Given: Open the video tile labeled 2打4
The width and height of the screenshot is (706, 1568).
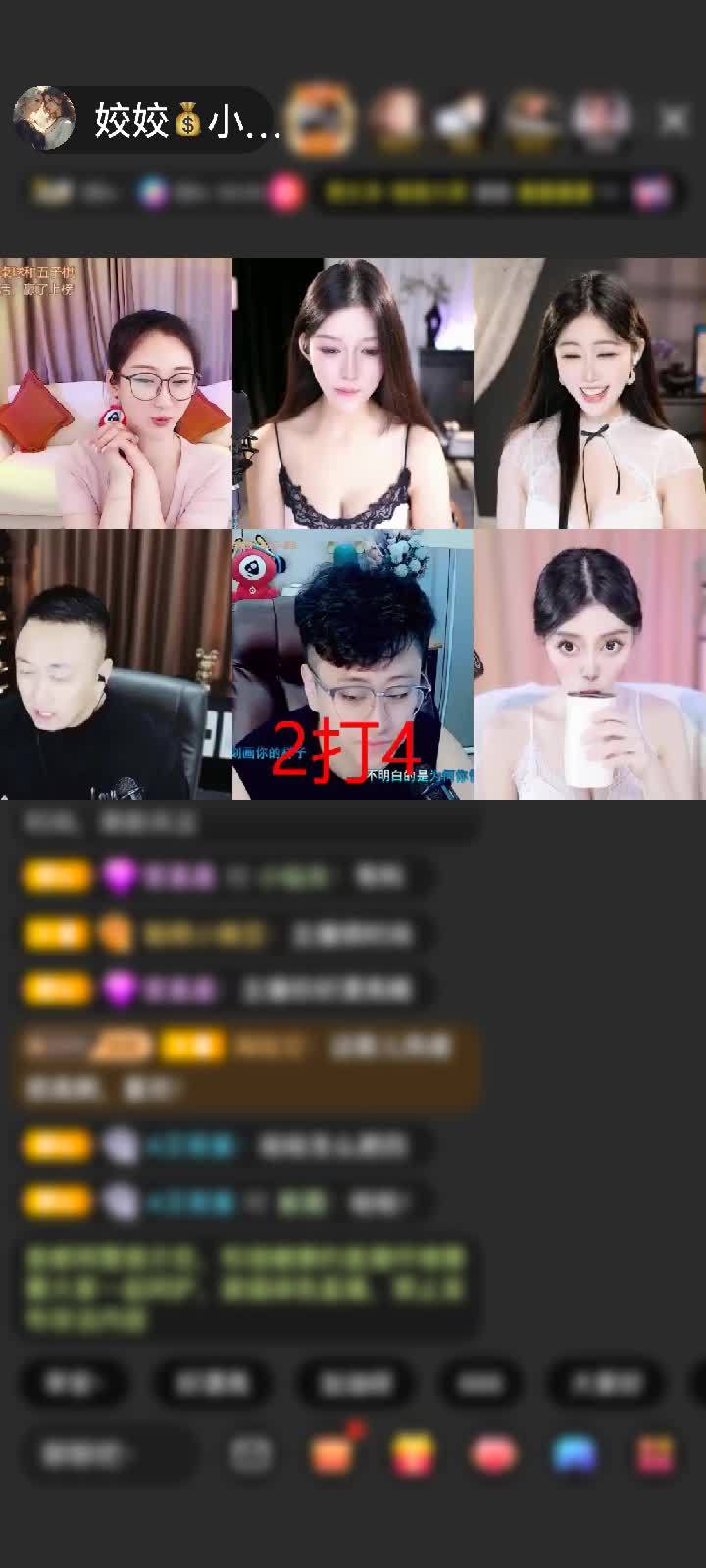Looking at the screenshot, I should tap(353, 664).
